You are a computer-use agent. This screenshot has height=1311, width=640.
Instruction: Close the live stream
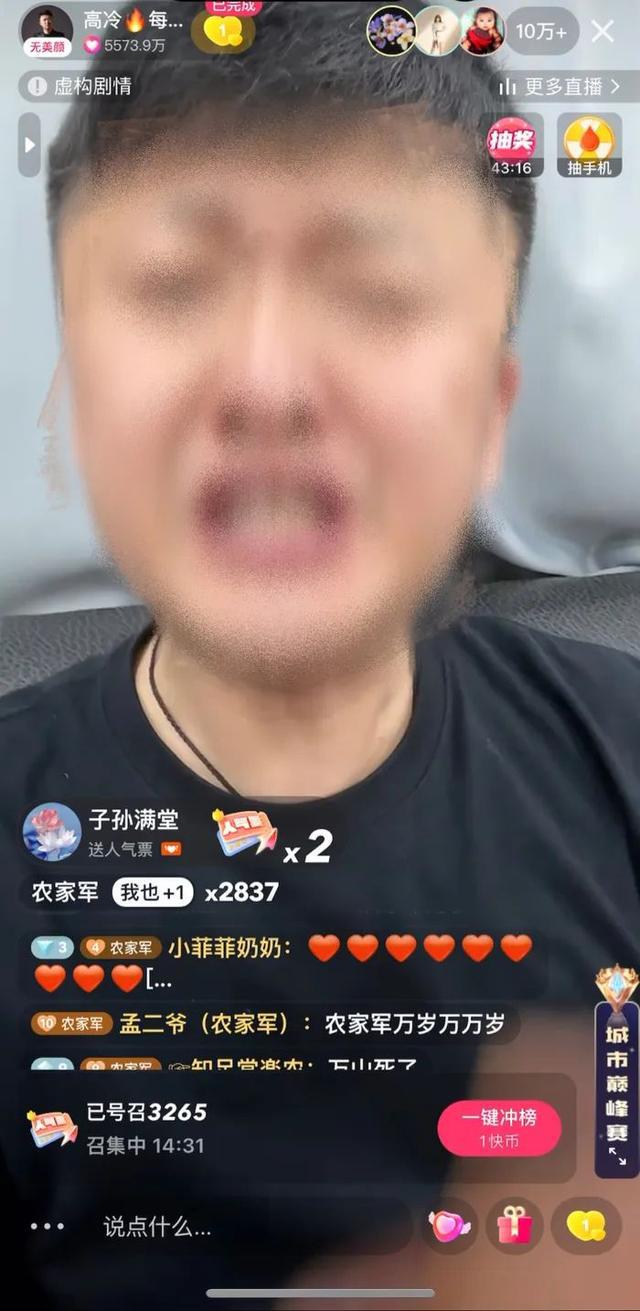(x=603, y=31)
